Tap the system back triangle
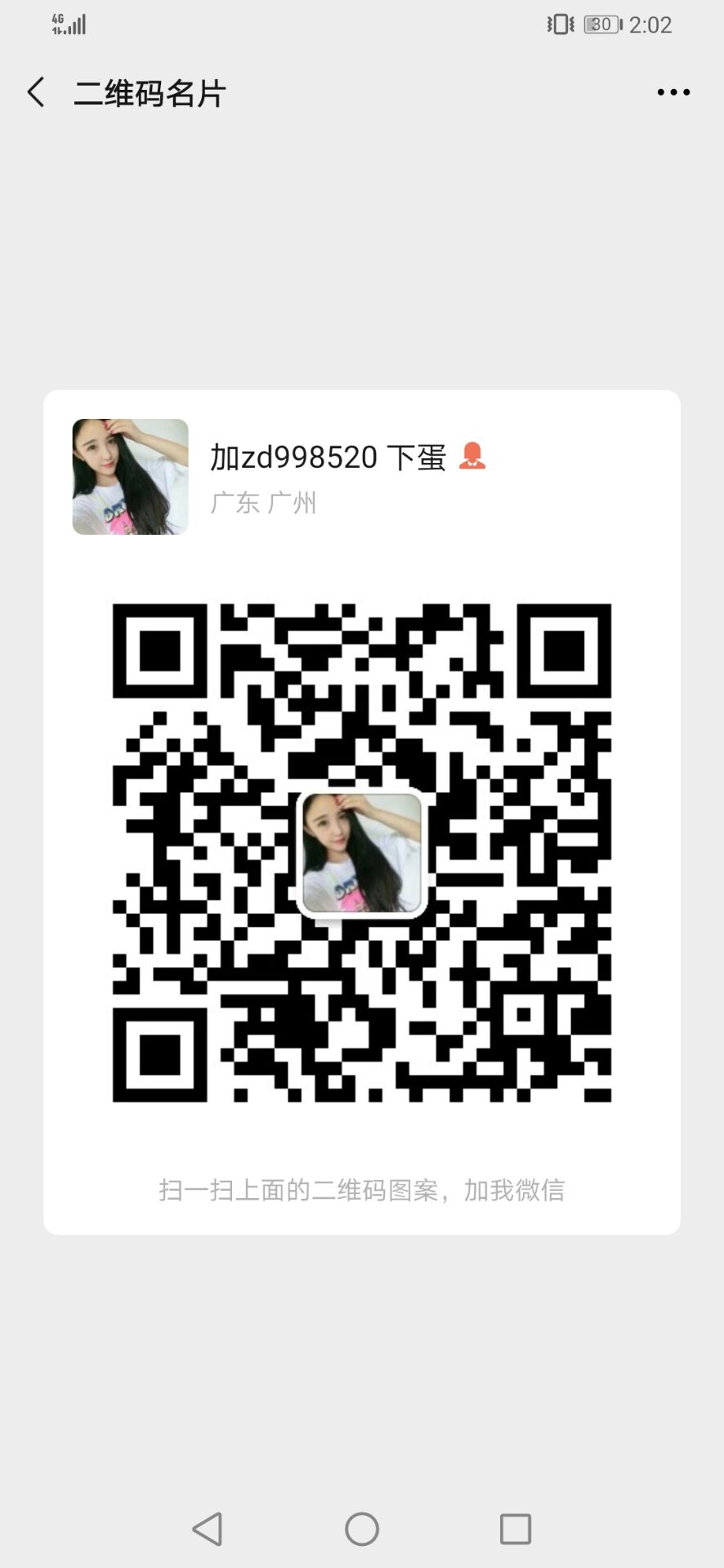This screenshot has width=724, height=1568. tap(208, 1529)
